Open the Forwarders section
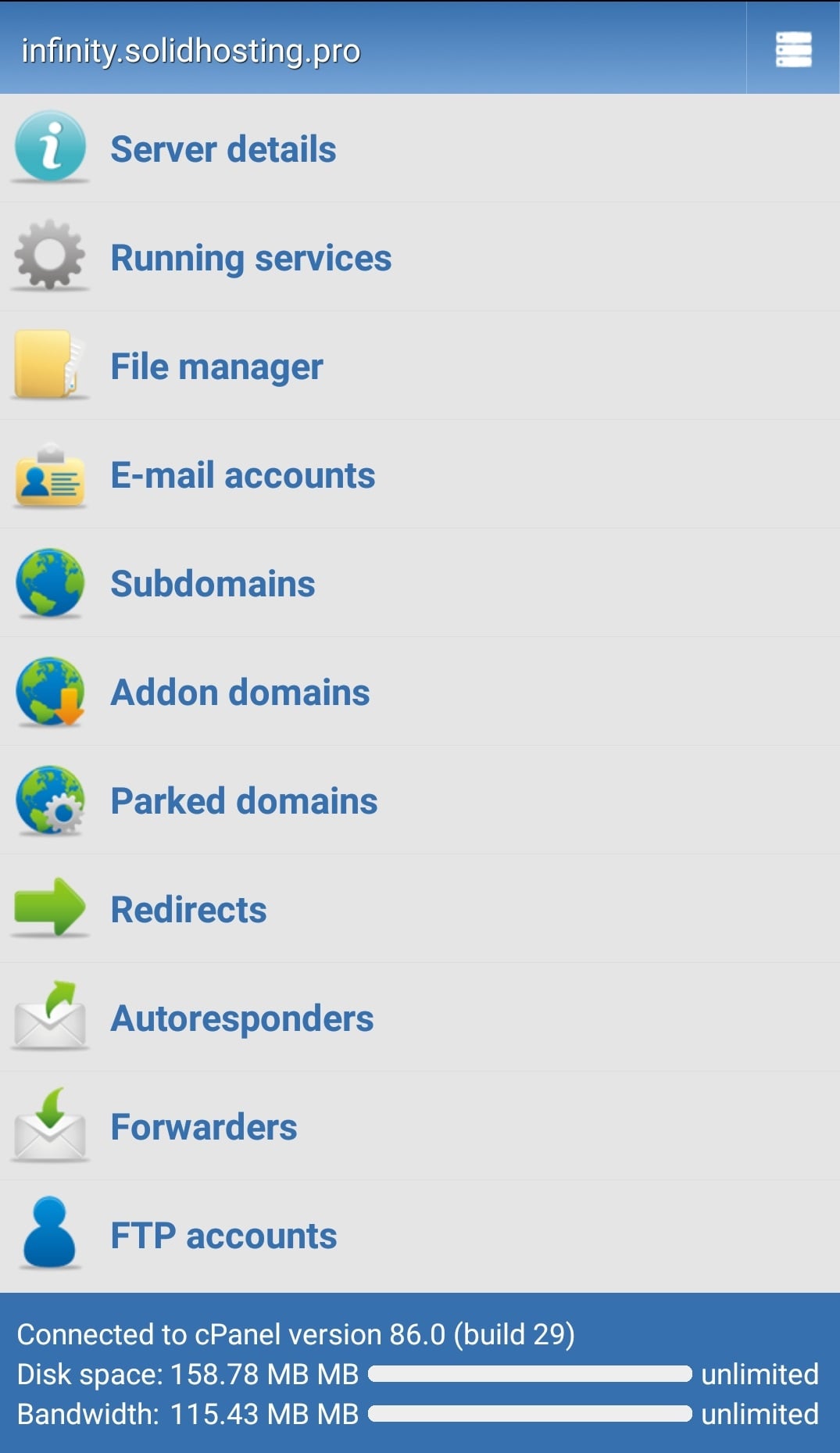This screenshot has width=840, height=1453. pos(204,1126)
